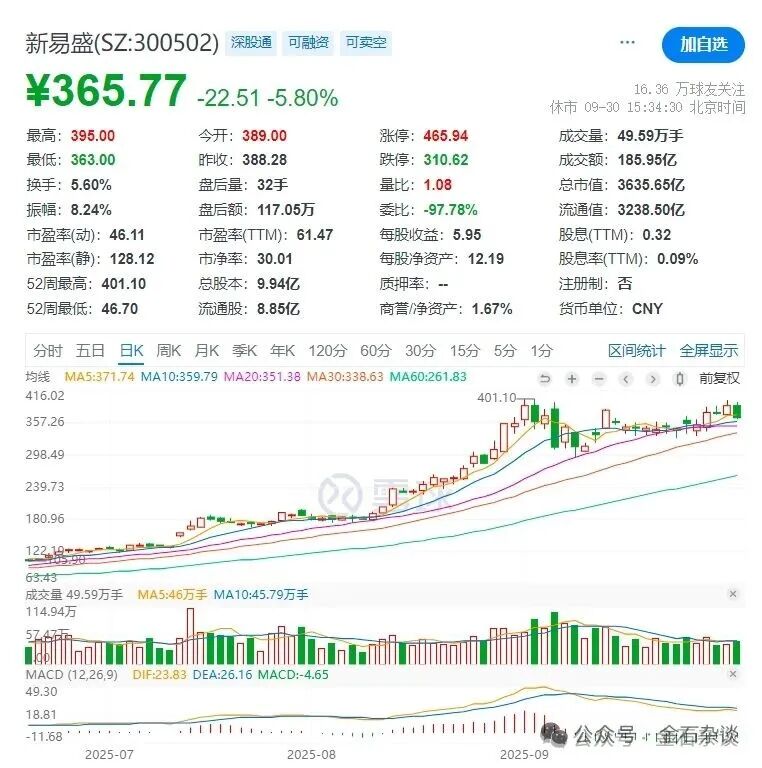Select the 五日 chart tab
This screenshot has width=762, height=768.
[90, 351]
